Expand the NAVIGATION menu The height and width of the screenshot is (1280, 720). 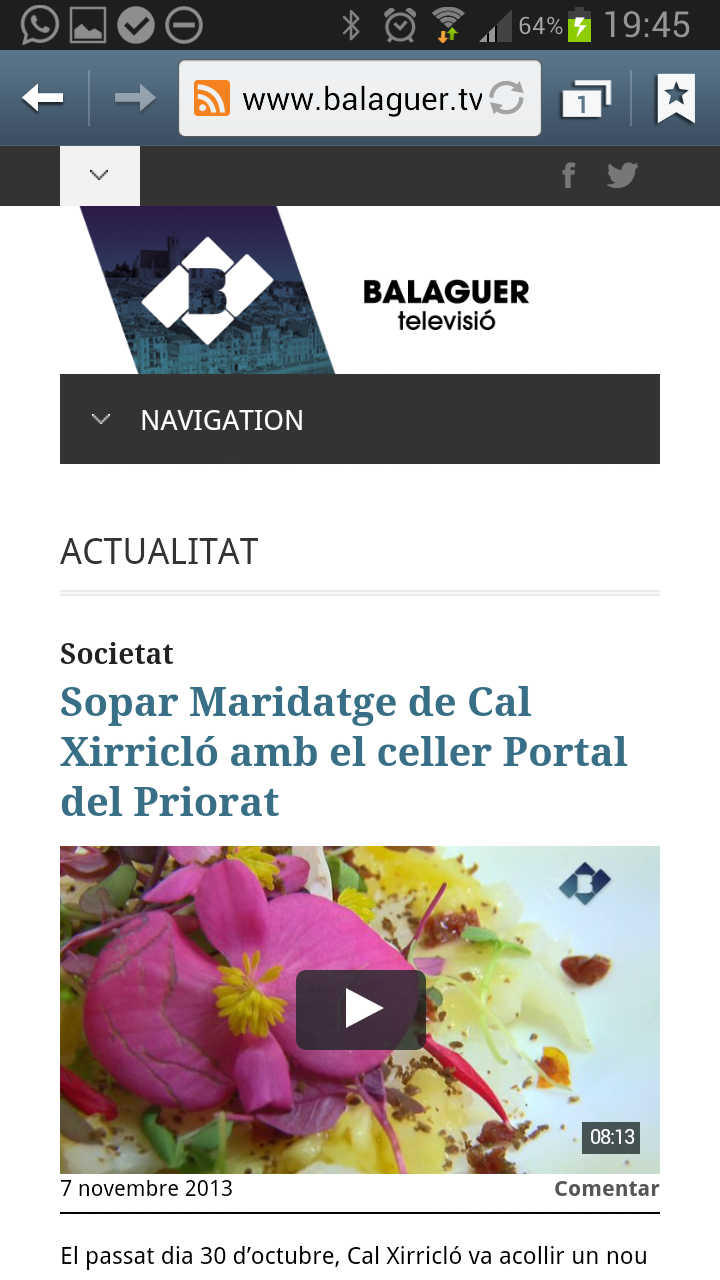coord(359,419)
